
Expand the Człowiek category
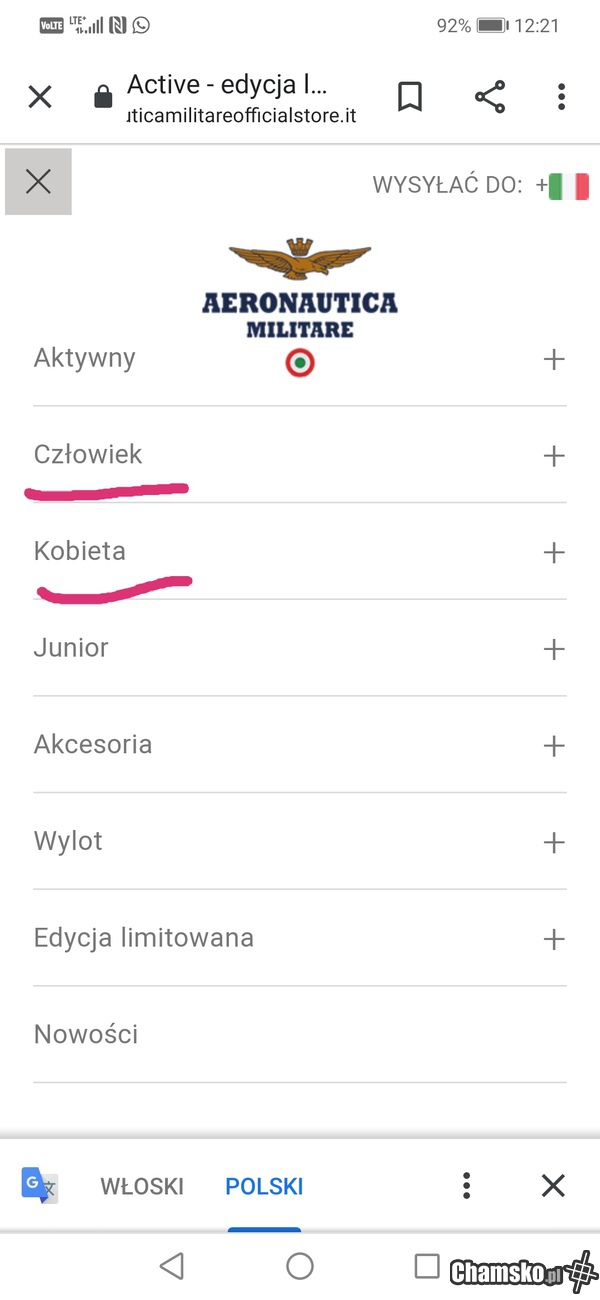tap(553, 456)
